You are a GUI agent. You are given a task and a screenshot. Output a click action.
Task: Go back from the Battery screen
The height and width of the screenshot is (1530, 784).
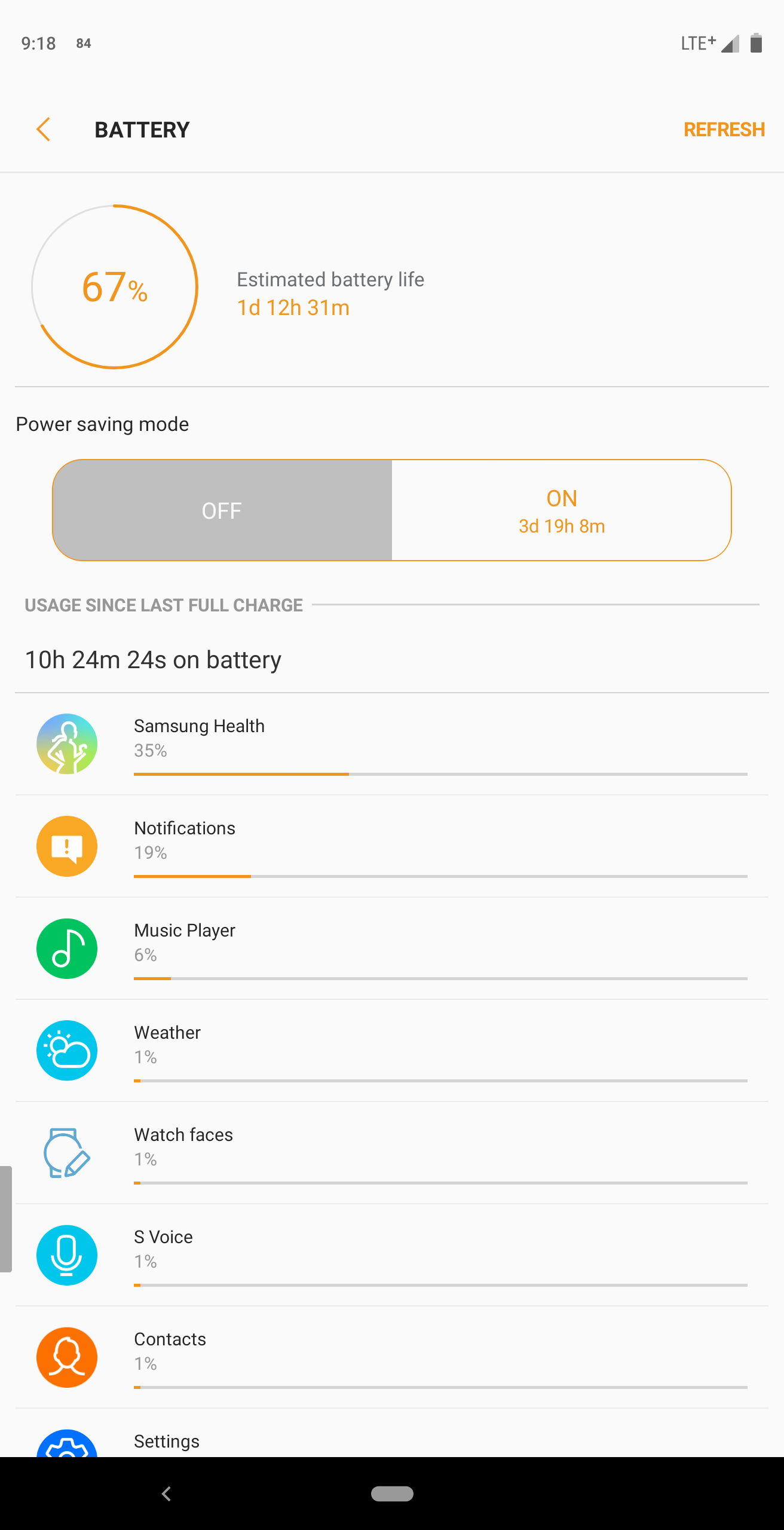tap(43, 129)
